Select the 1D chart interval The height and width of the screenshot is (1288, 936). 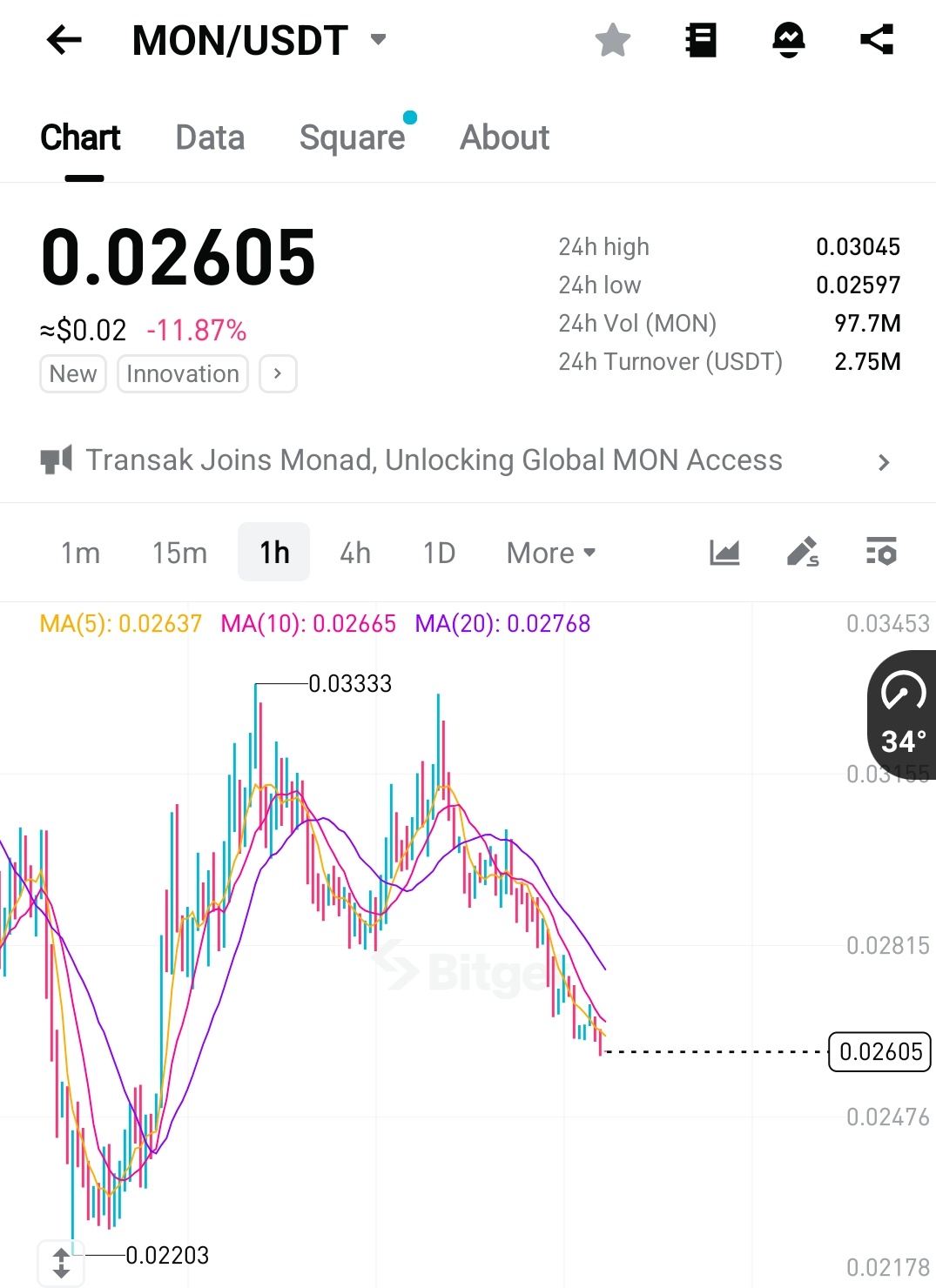439,553
